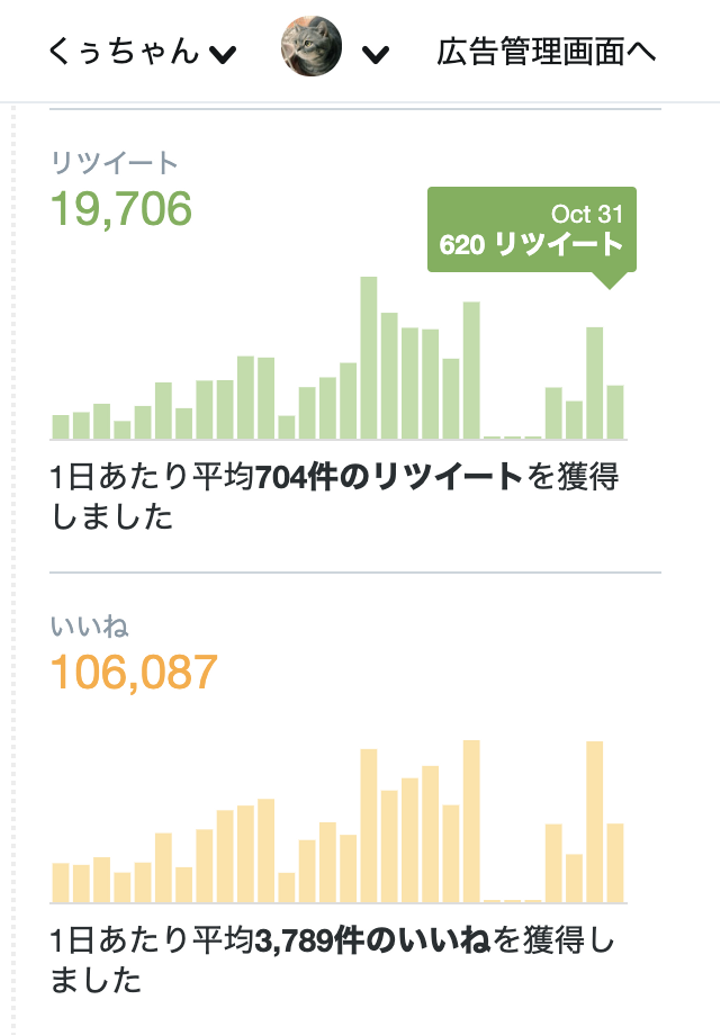The image size is (720, 1035).
Task: Open the profile avatar dropdown menu
Action: [334, 52]
